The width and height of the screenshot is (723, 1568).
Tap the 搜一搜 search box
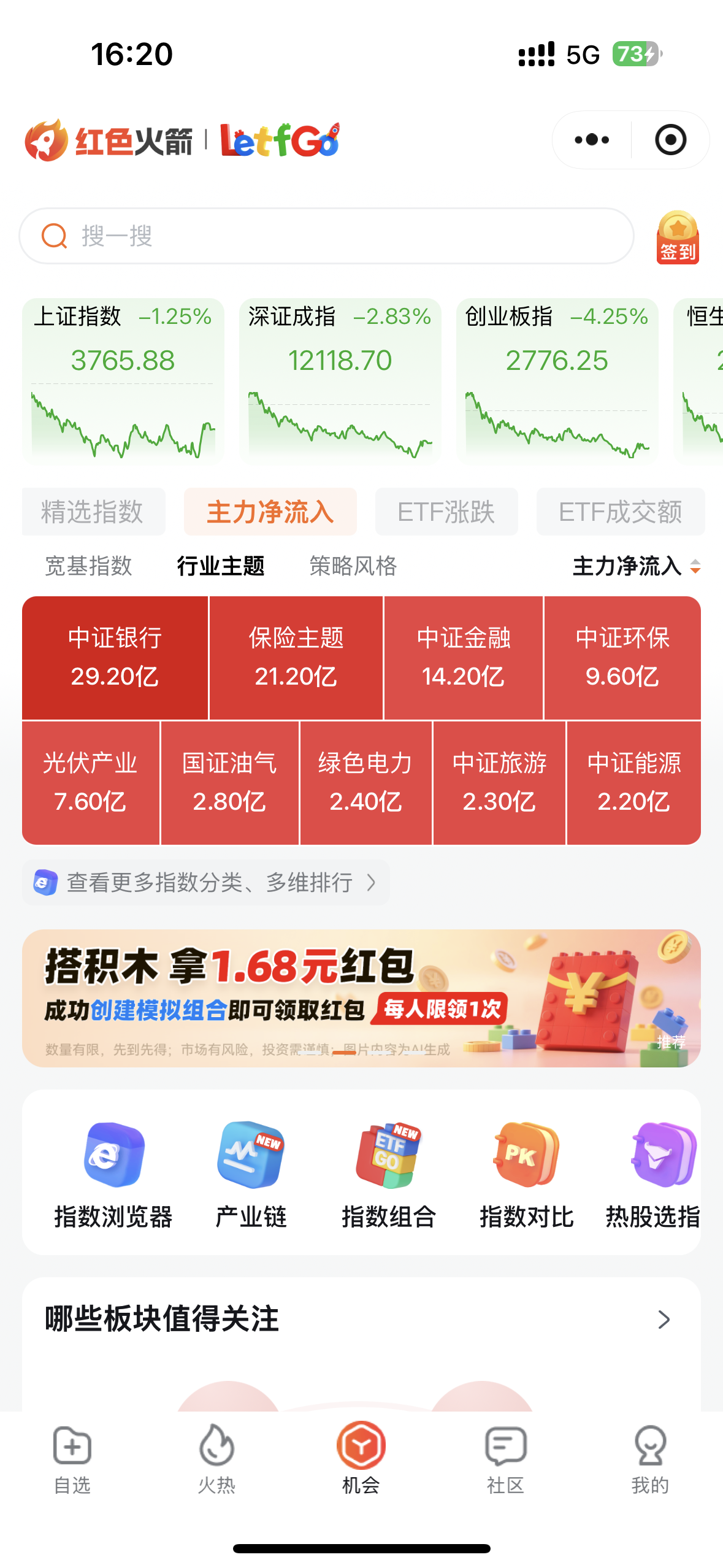pyautogui.click(x=326, y=236)
